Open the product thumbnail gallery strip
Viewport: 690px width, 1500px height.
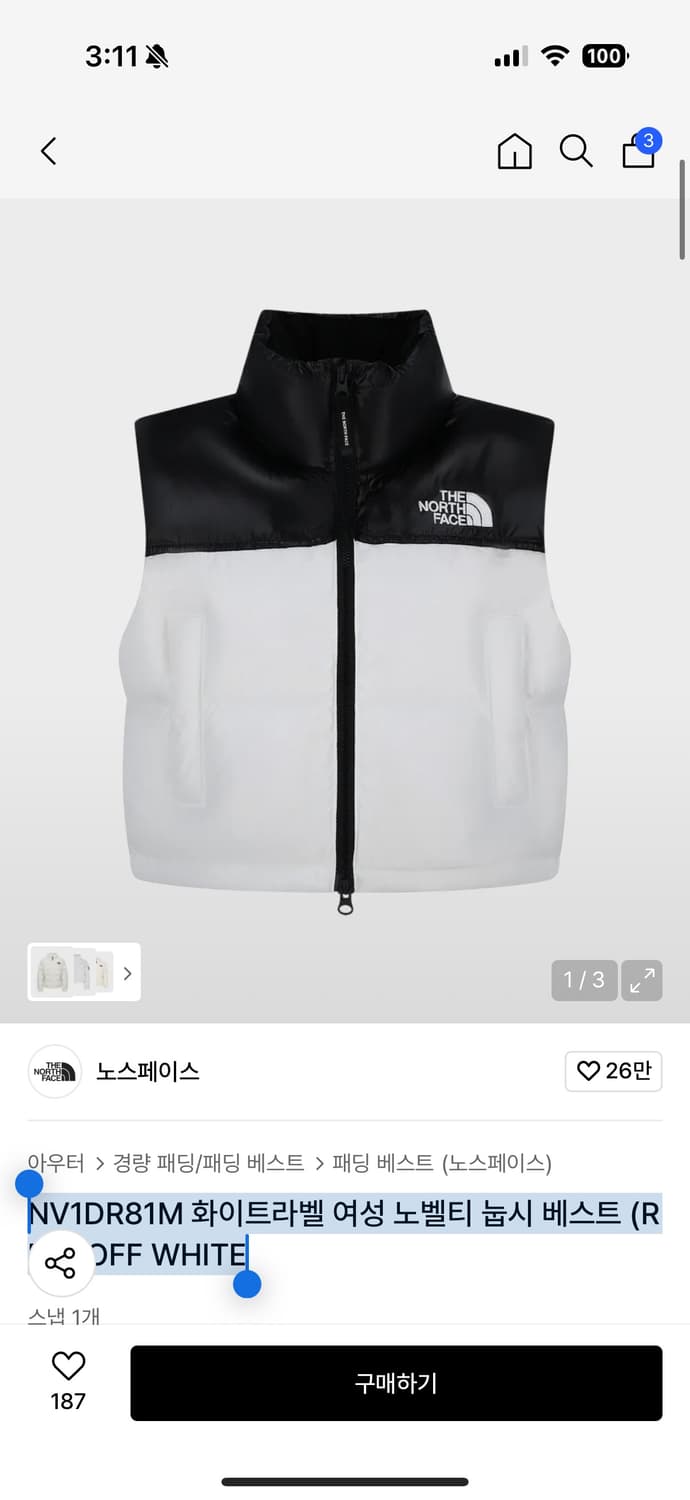pyautogui.click(x=84, y=972)
